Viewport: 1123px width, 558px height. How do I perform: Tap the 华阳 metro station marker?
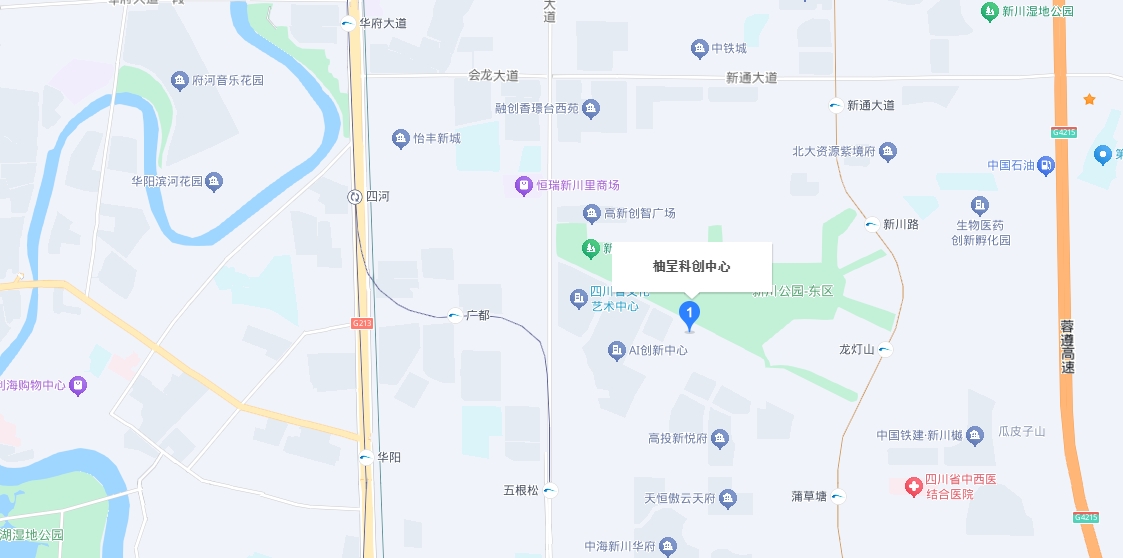point(365,457)
